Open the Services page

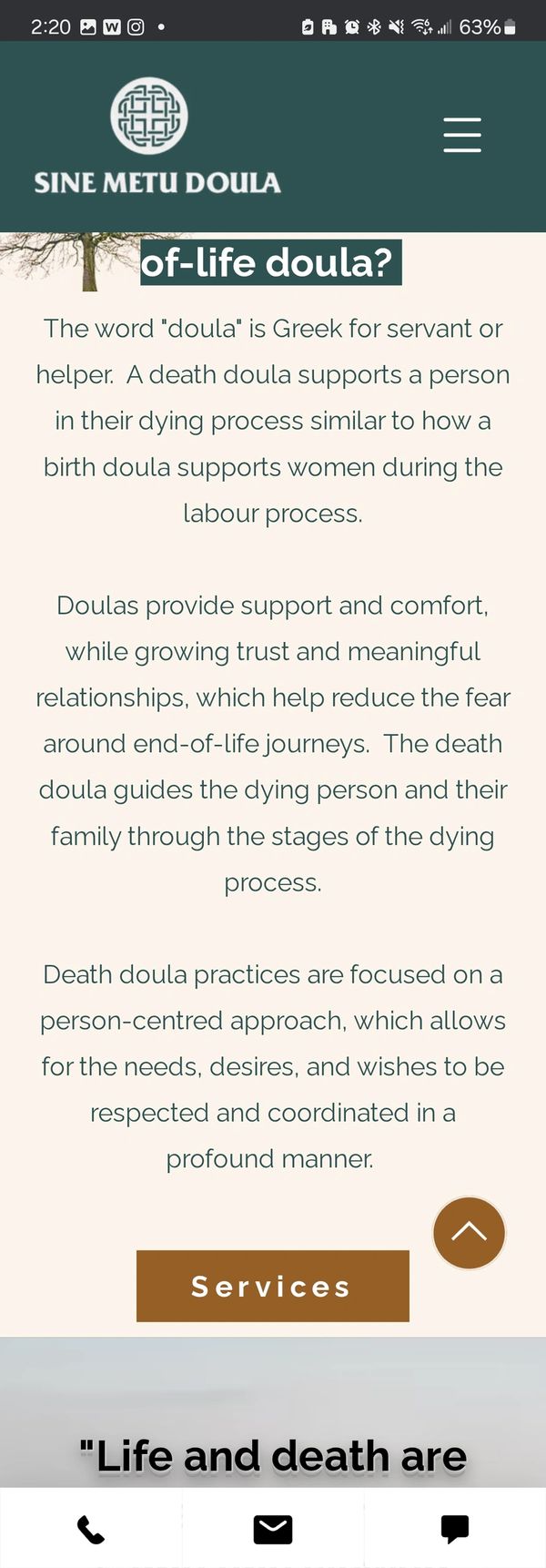(x=272, y=1285)
